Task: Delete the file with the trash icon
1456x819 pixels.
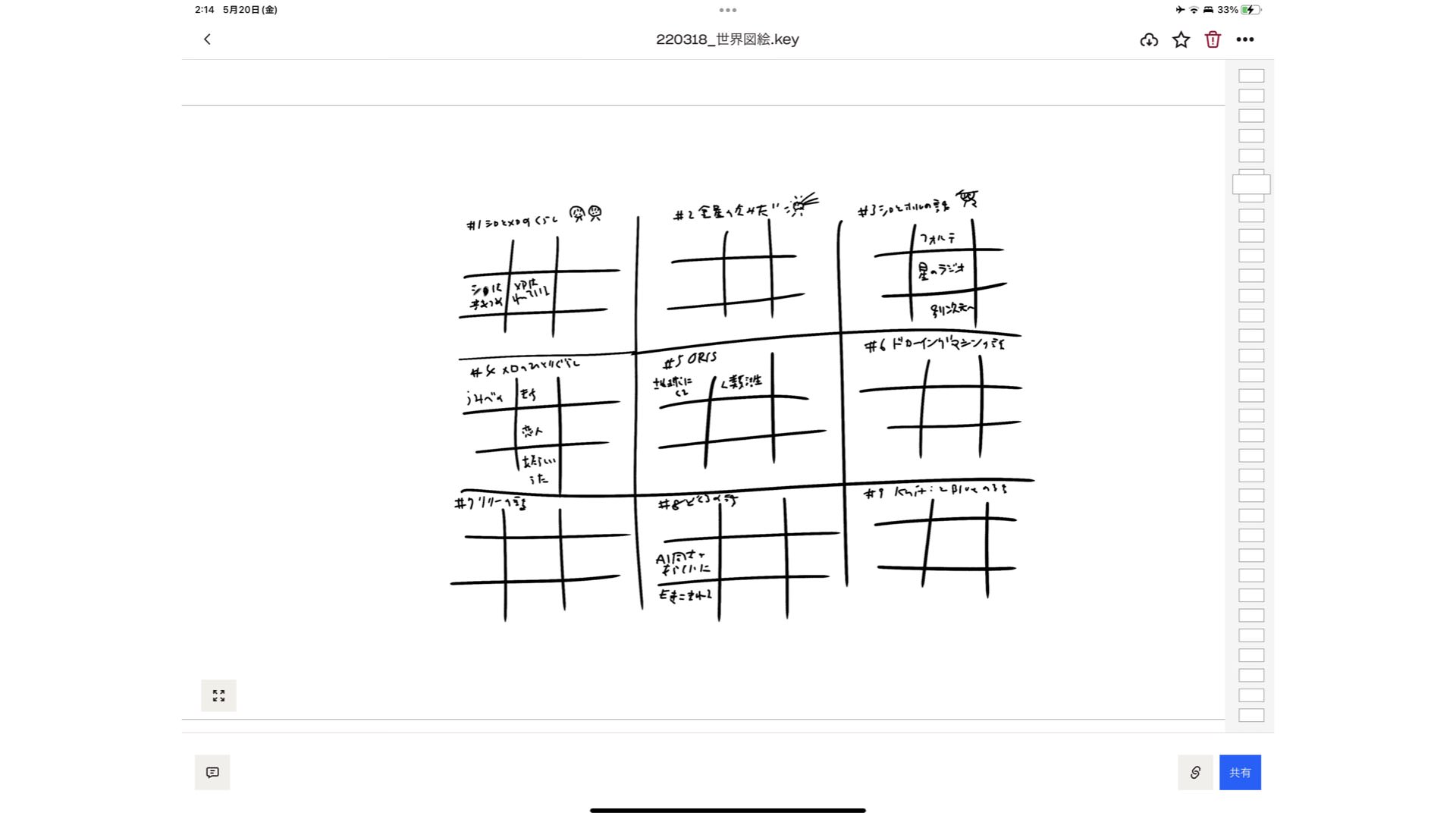Action: tap(1213, 39)
